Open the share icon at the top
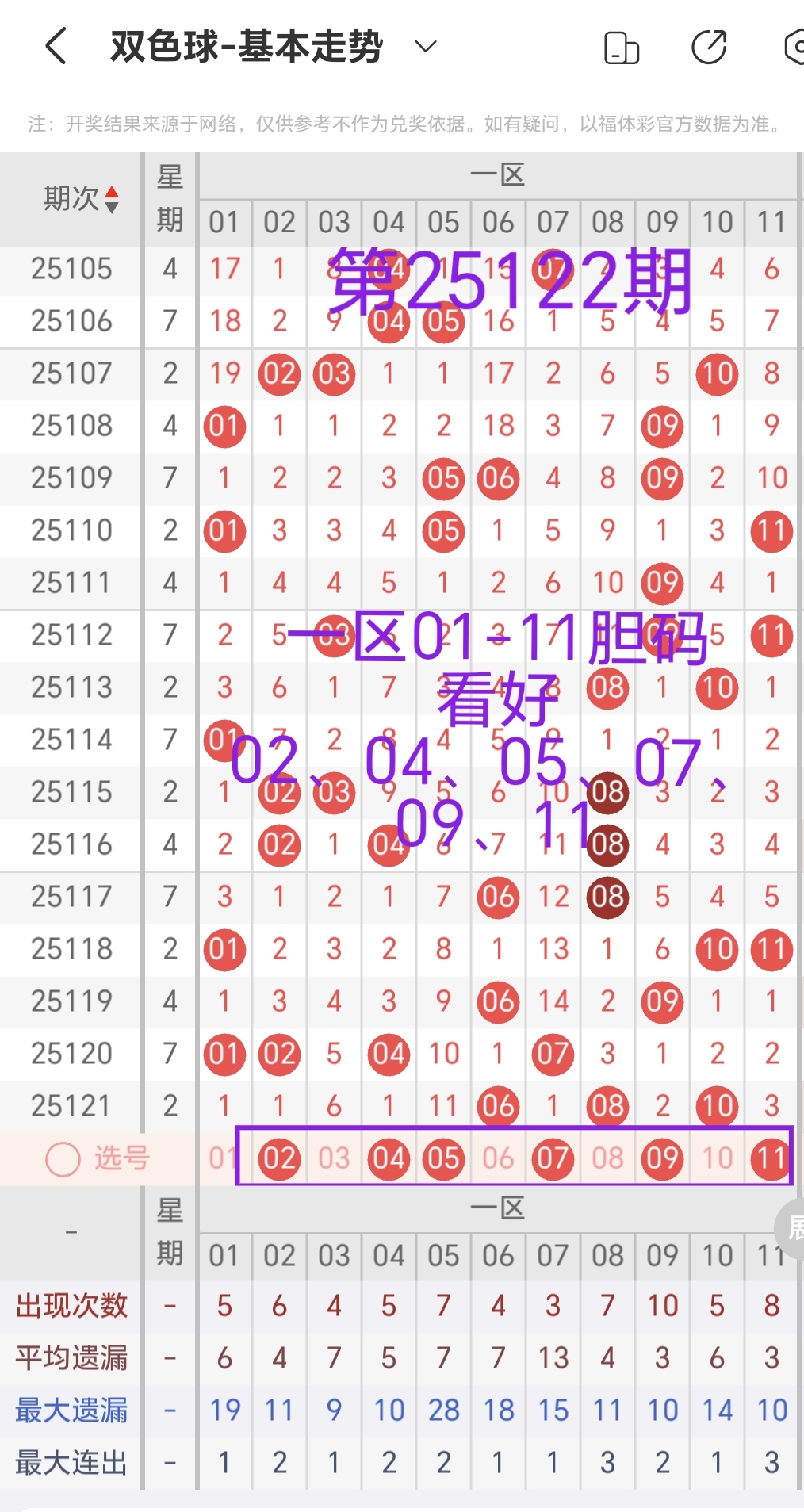804x1512 pixels. (710, 46)
